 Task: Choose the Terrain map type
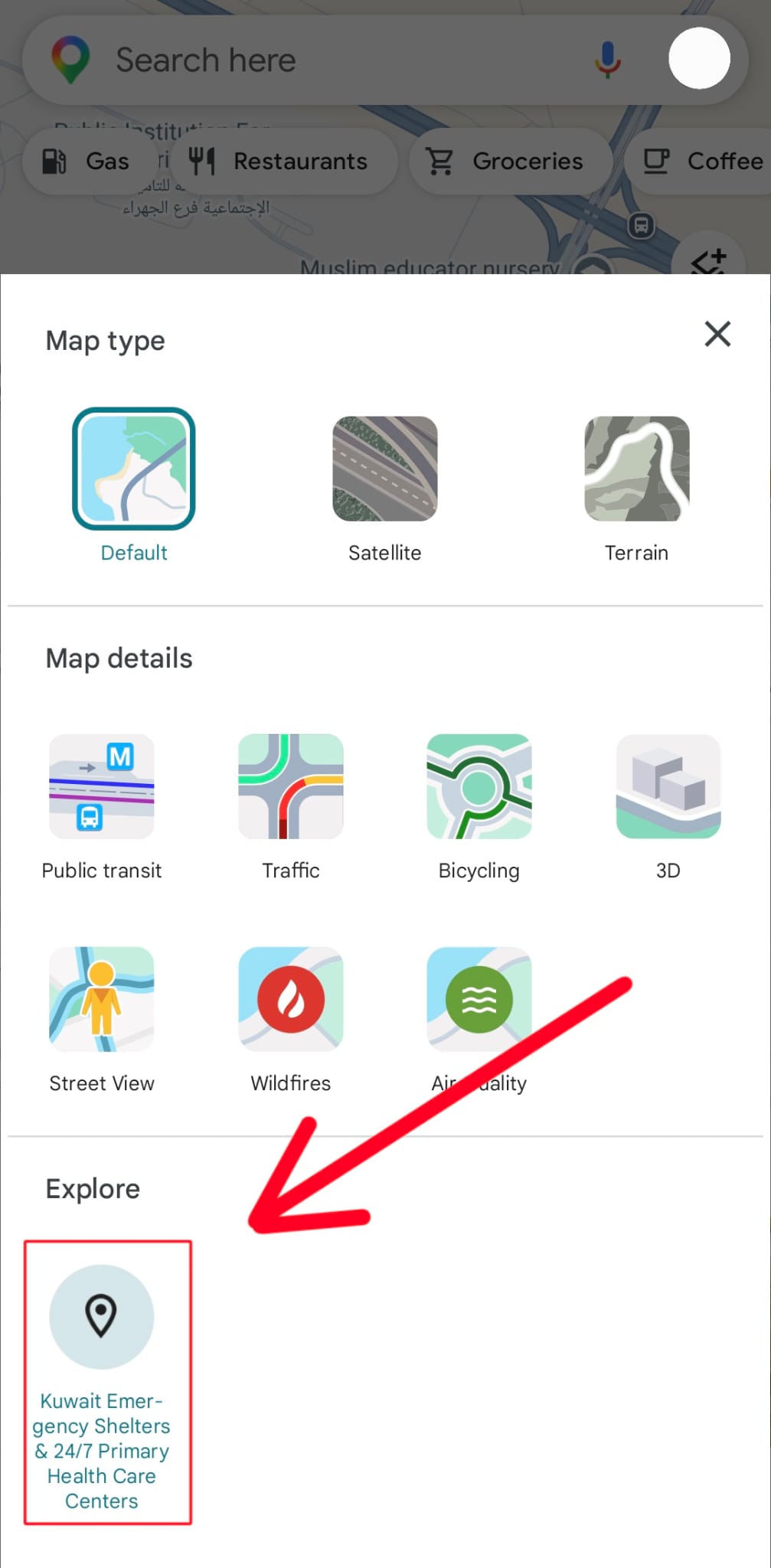(636, 469)
